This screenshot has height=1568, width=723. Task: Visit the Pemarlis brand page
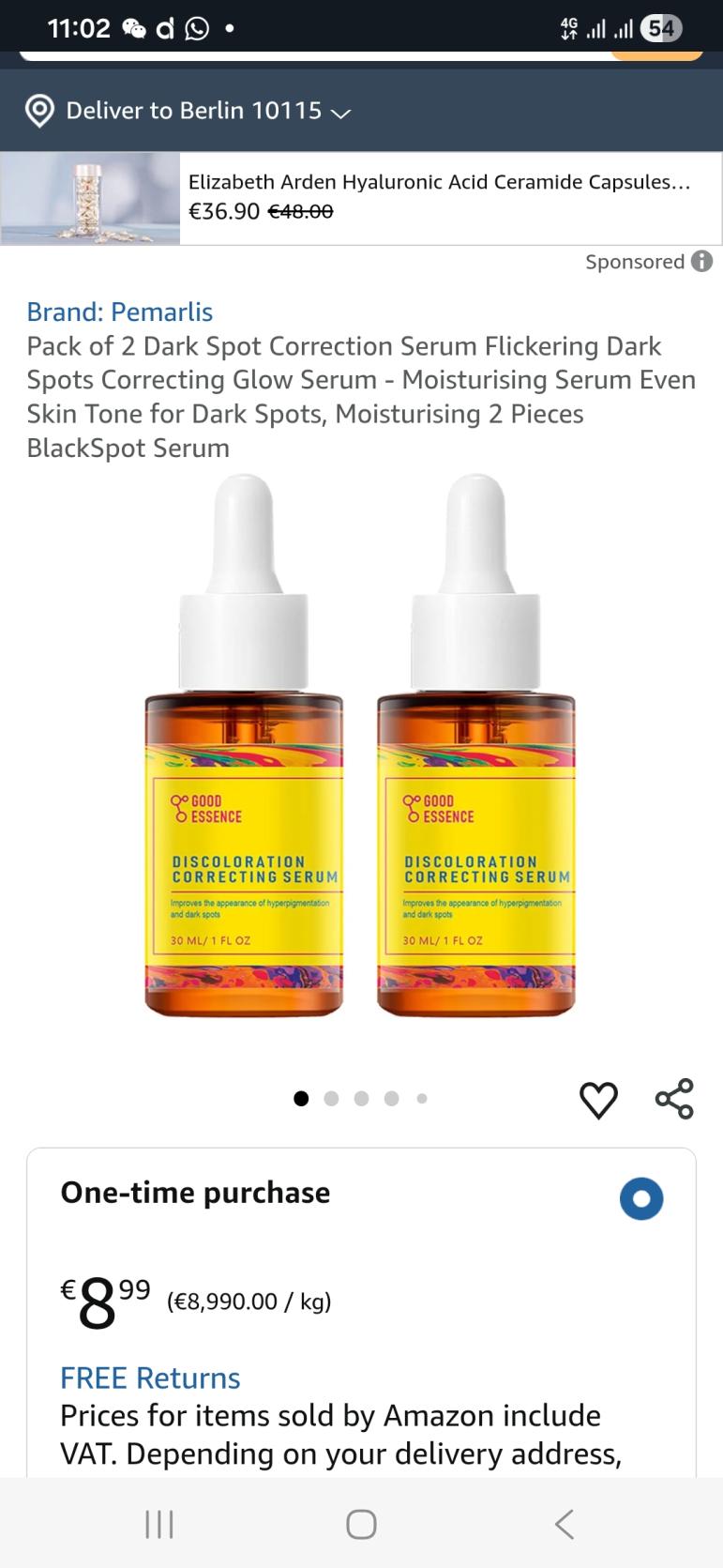(120, 312)
